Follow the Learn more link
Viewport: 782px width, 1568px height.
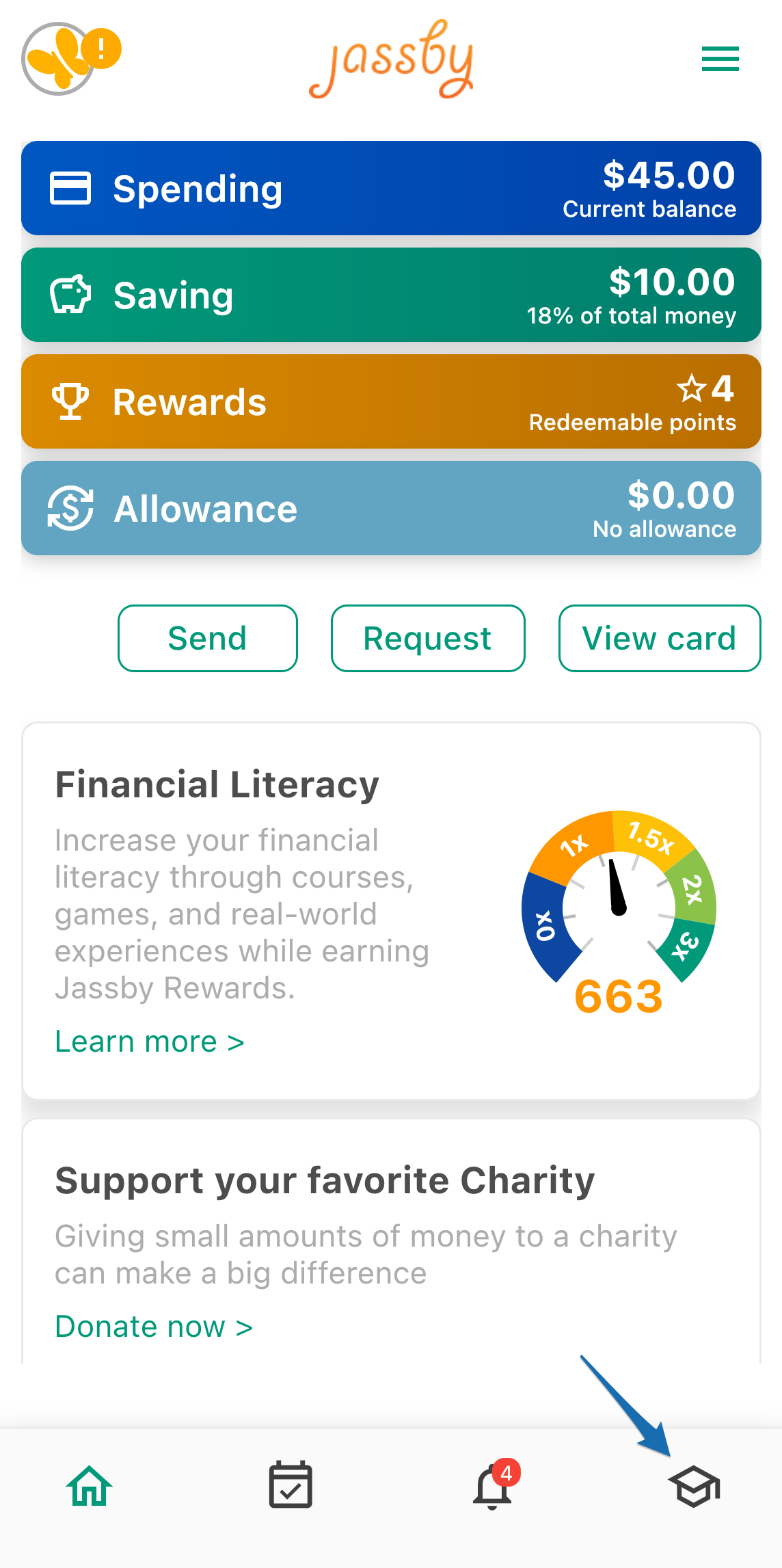point(150,1041)
